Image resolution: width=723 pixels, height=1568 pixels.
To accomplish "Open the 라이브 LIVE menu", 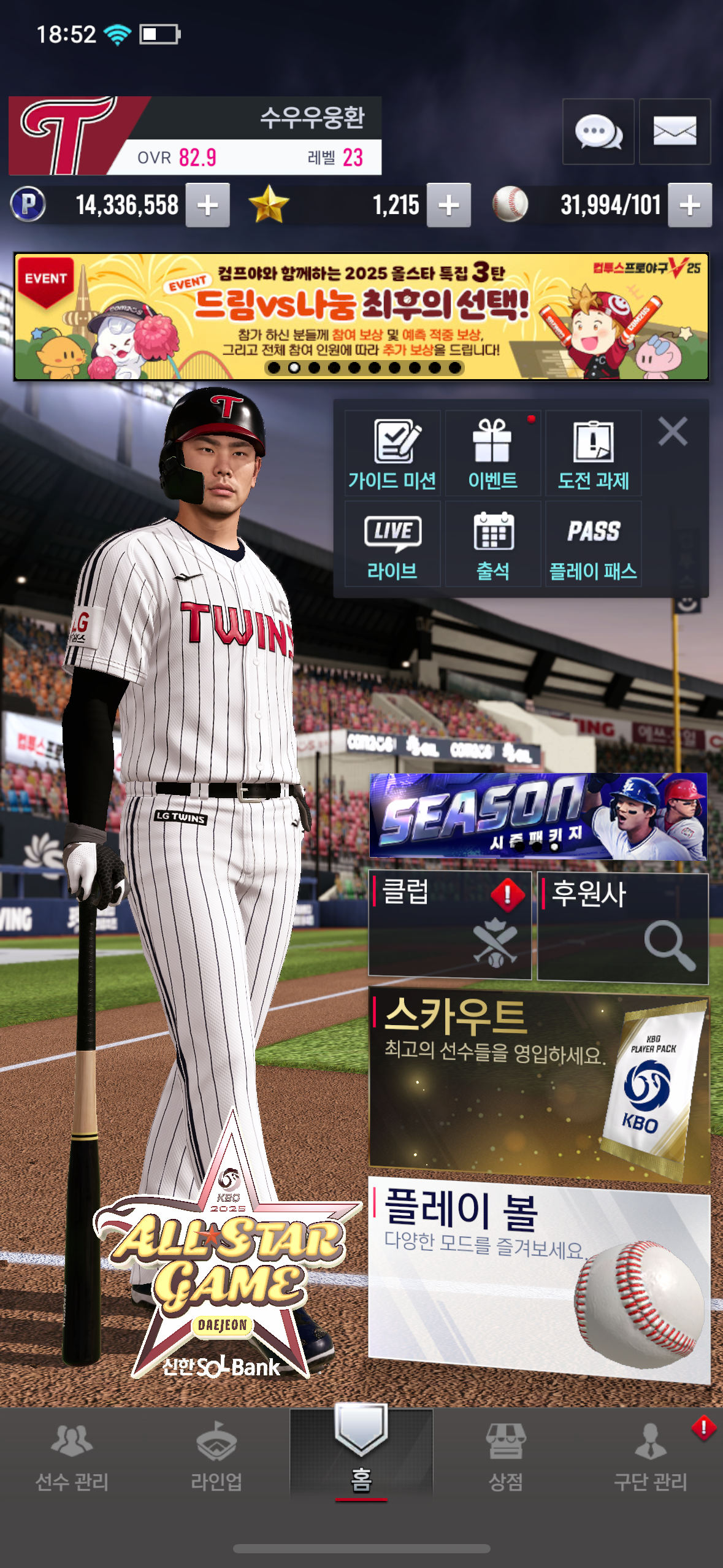I will coord(392,544).
